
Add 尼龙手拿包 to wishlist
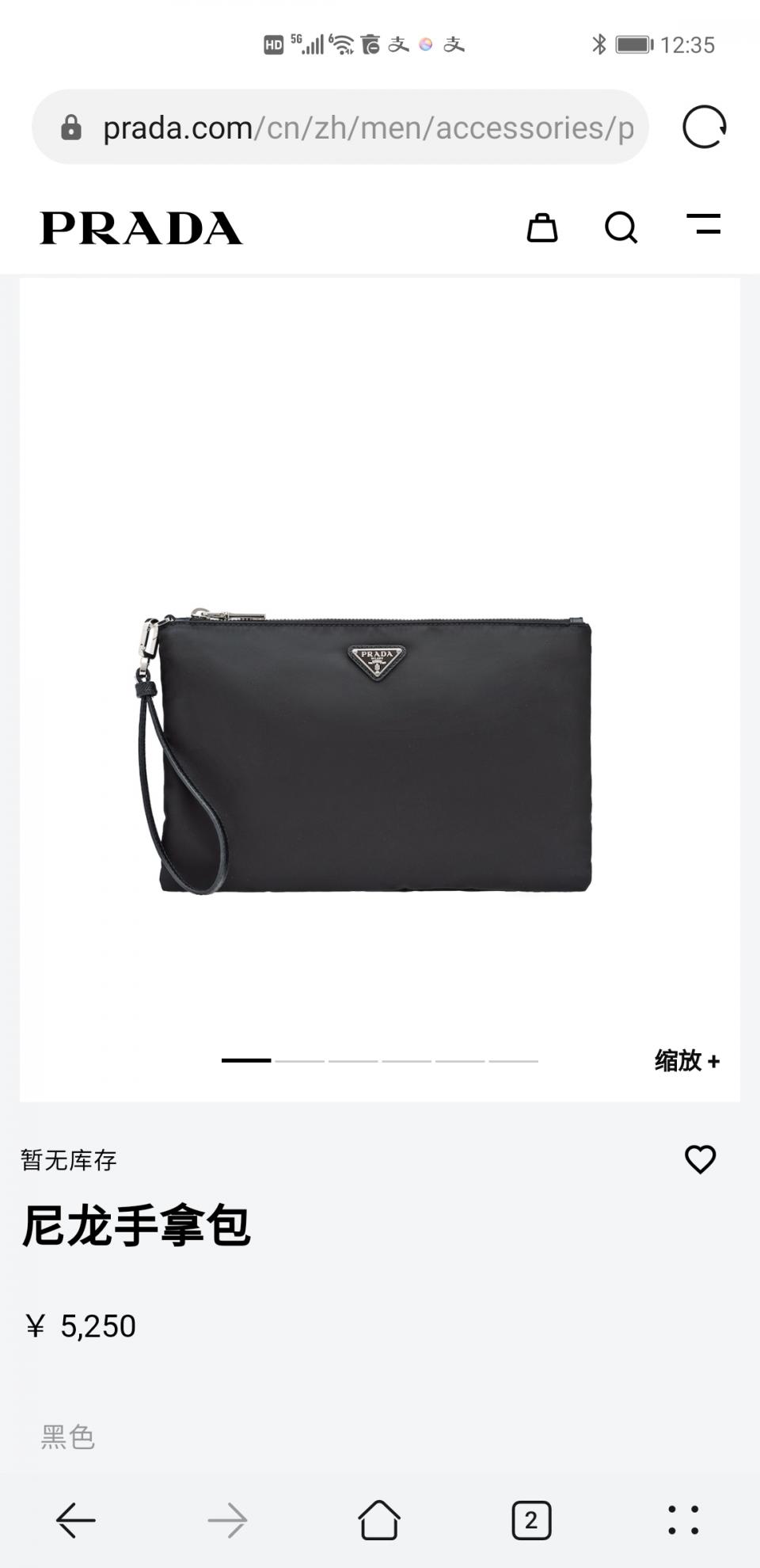pyautogui.click(x=700, y=1159)
